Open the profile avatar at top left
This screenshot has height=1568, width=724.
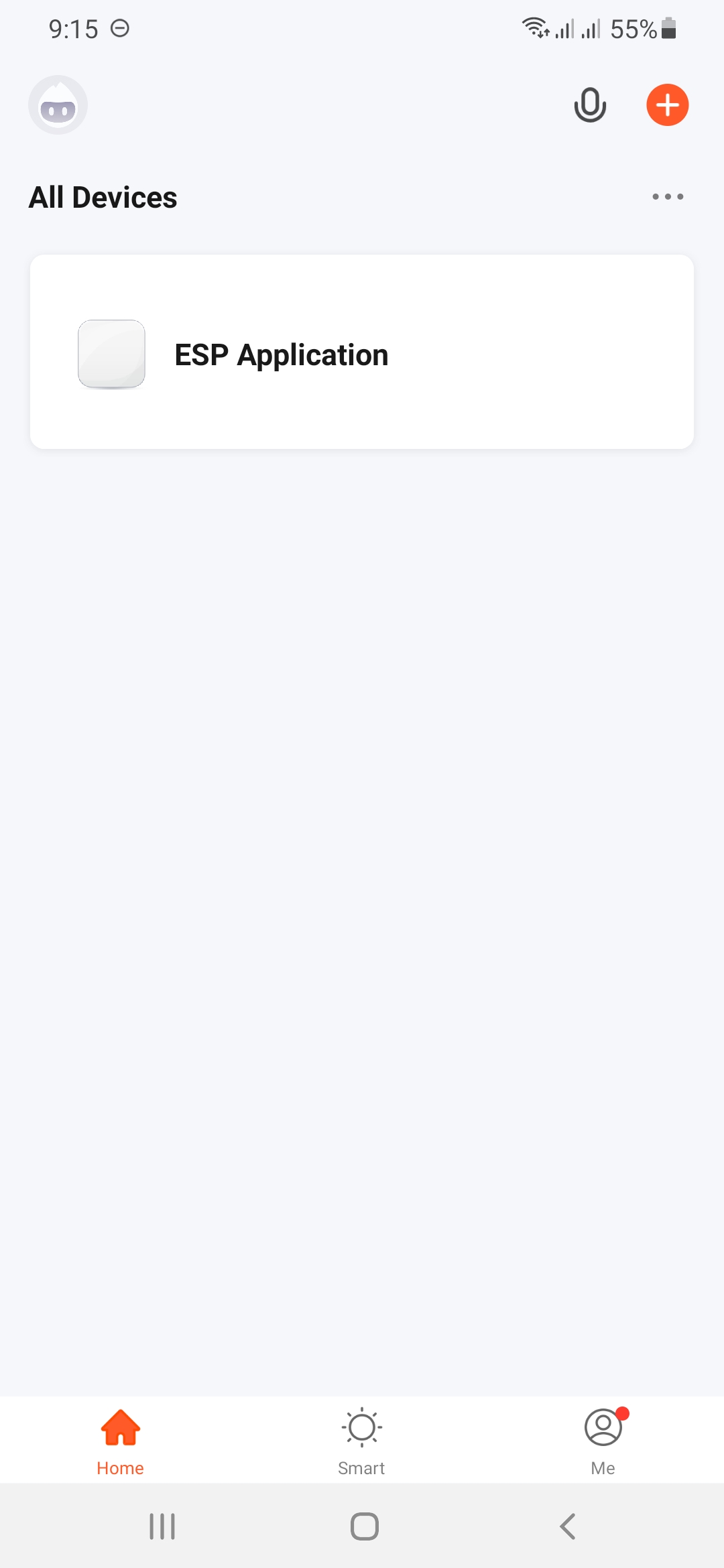pyautogui.click(x=58, y=105)
